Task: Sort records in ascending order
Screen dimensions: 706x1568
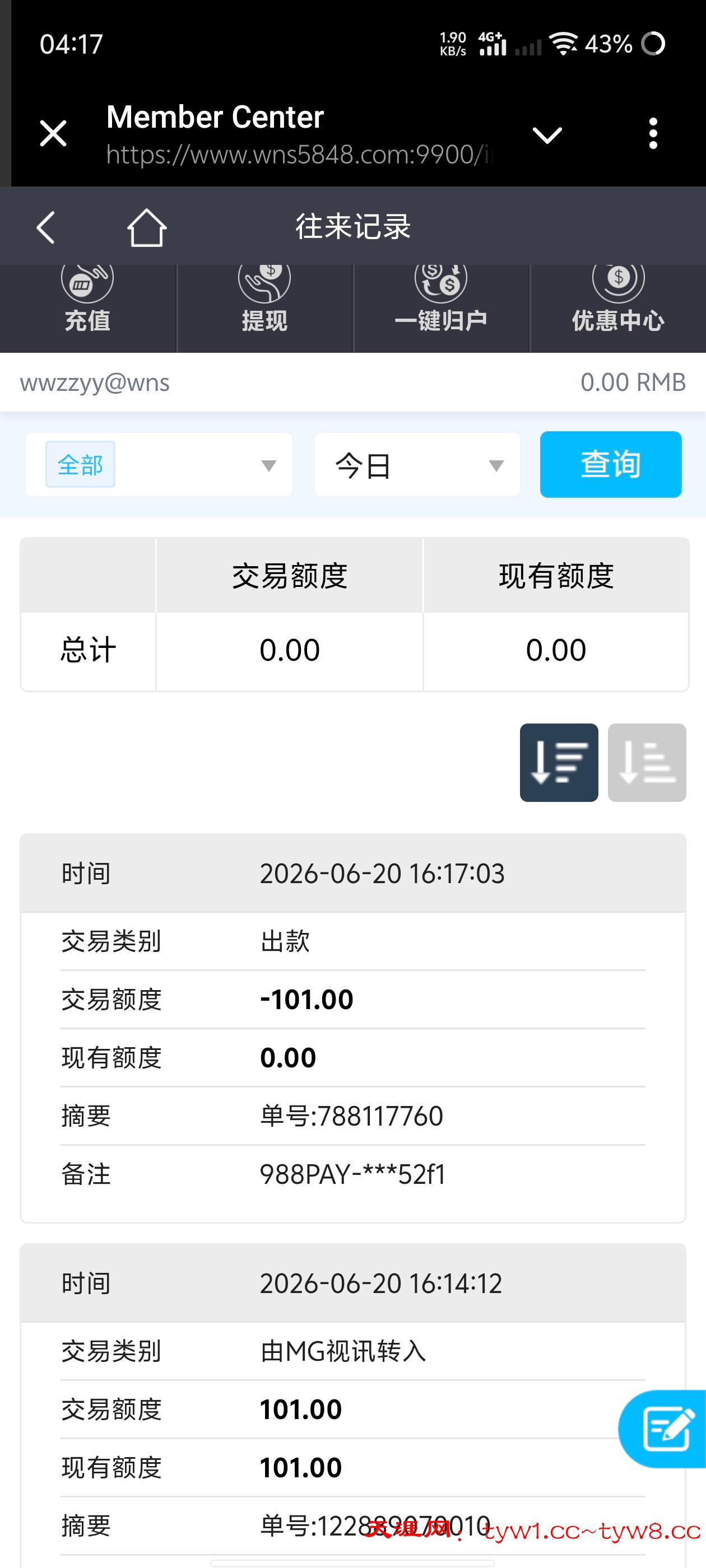Action: pyautogui.click(x=647, y=762)
